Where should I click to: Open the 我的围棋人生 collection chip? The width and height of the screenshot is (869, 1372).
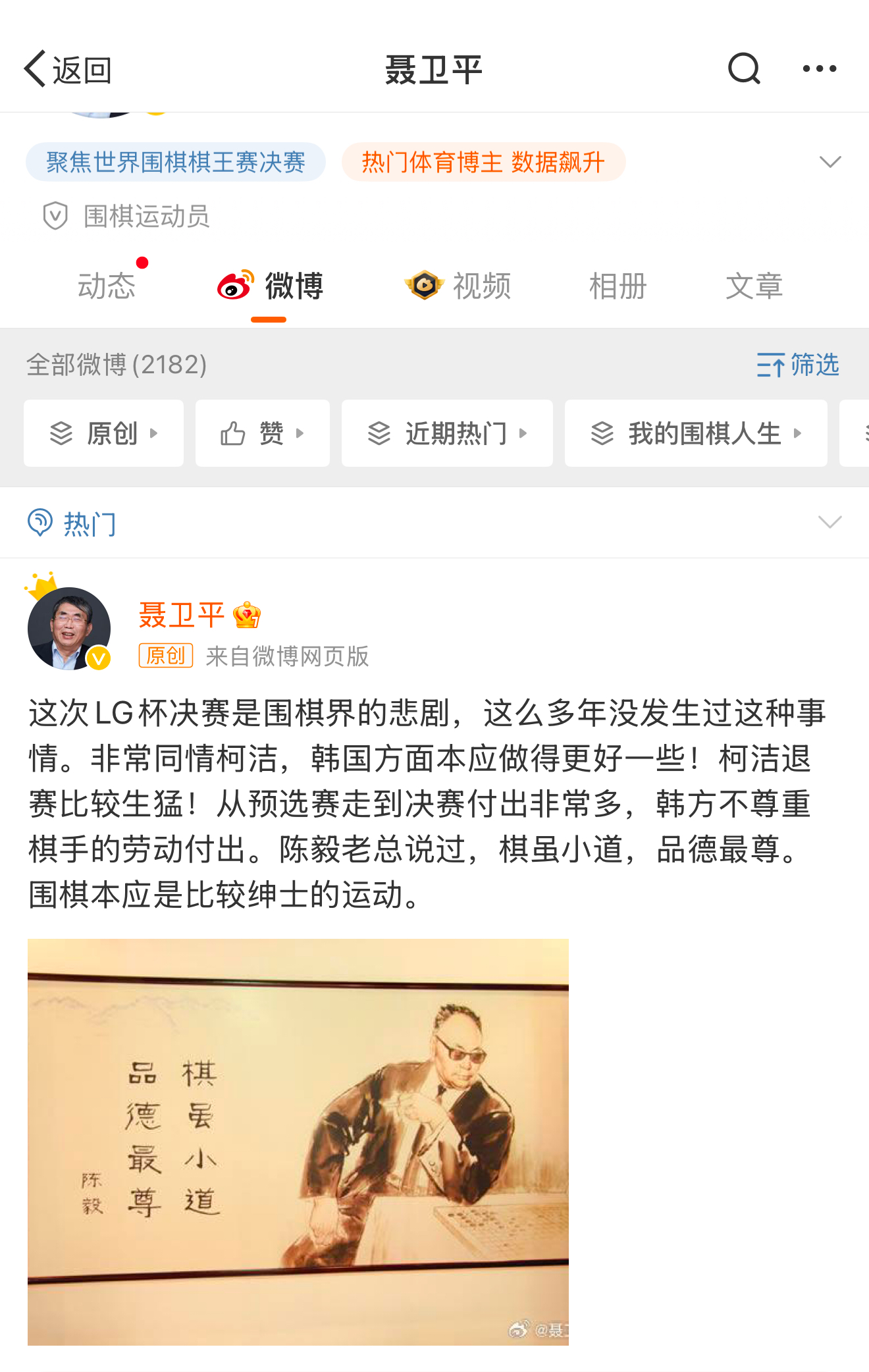tap(695, 433)
